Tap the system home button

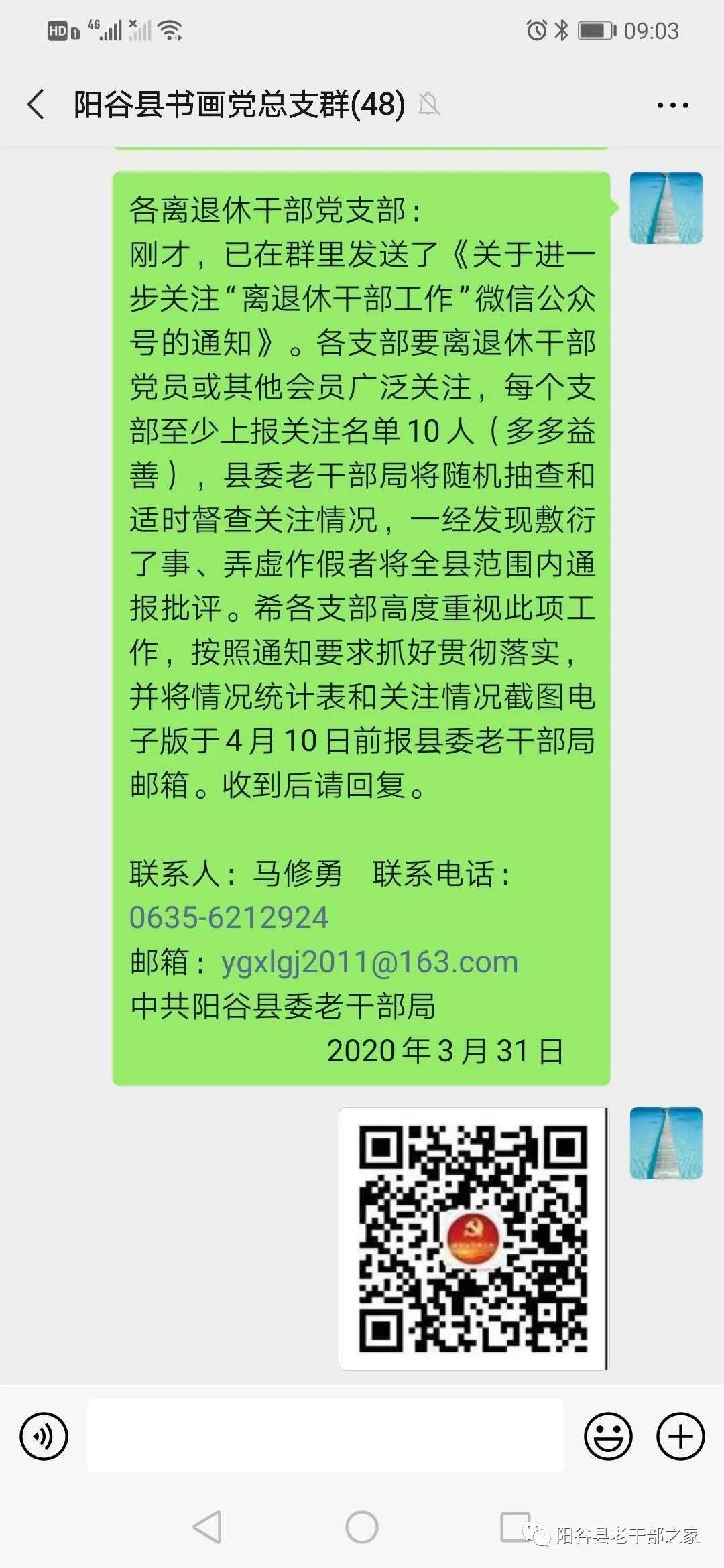tap(362, 1528)
